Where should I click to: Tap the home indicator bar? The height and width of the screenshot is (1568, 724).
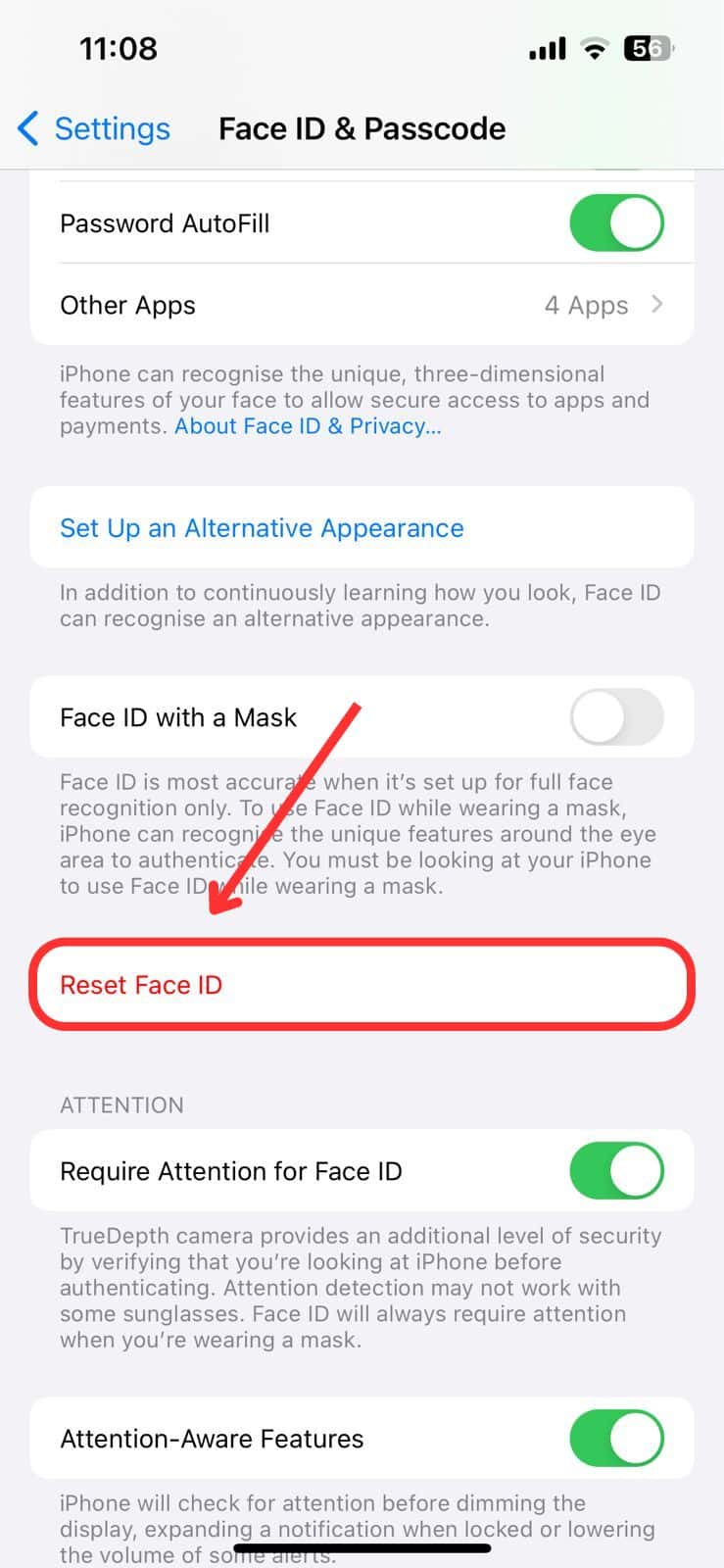[x=362, y=1548]
